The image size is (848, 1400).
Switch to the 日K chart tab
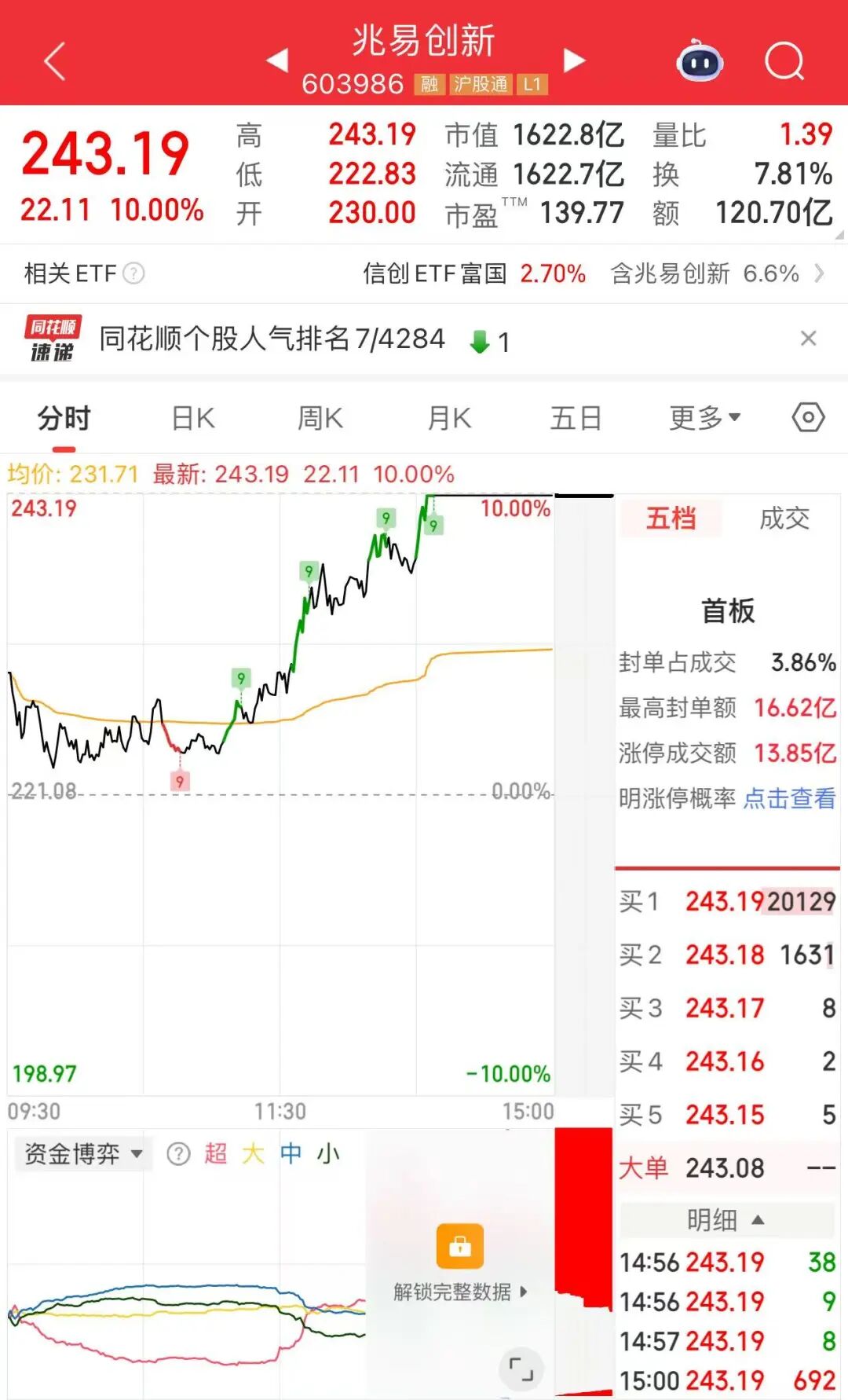pos(193,418)
